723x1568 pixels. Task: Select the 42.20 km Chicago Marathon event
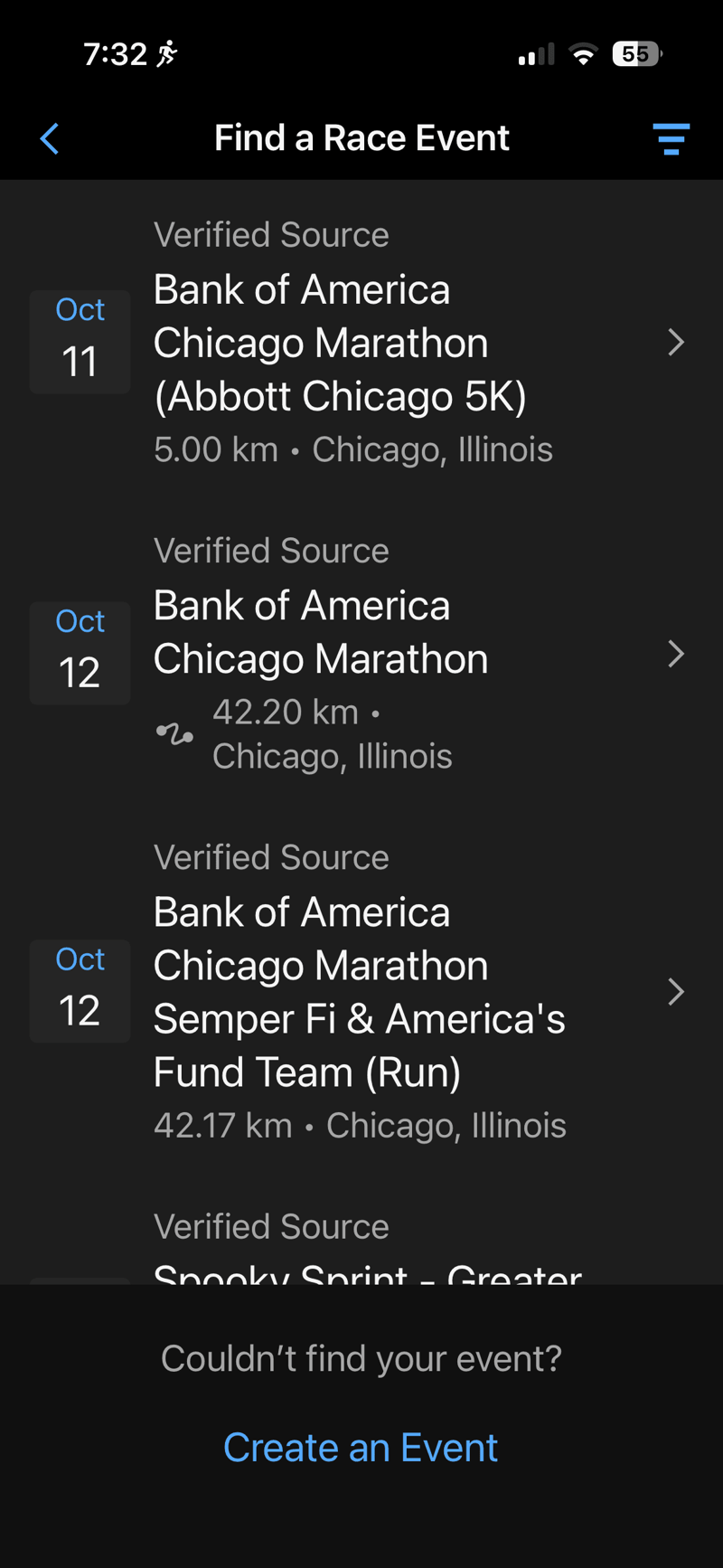tap(361, 656)
